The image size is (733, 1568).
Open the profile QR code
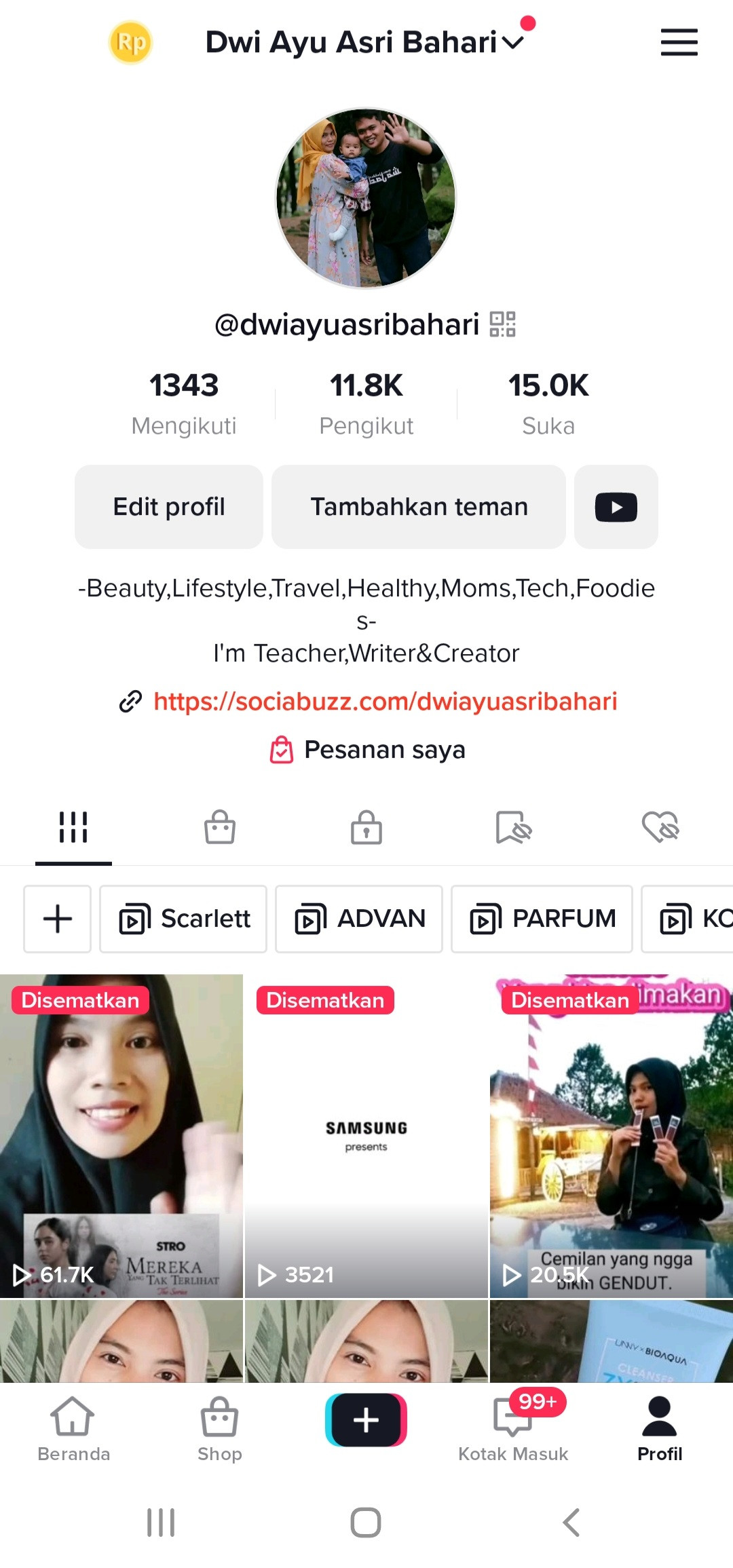(503, 324)
